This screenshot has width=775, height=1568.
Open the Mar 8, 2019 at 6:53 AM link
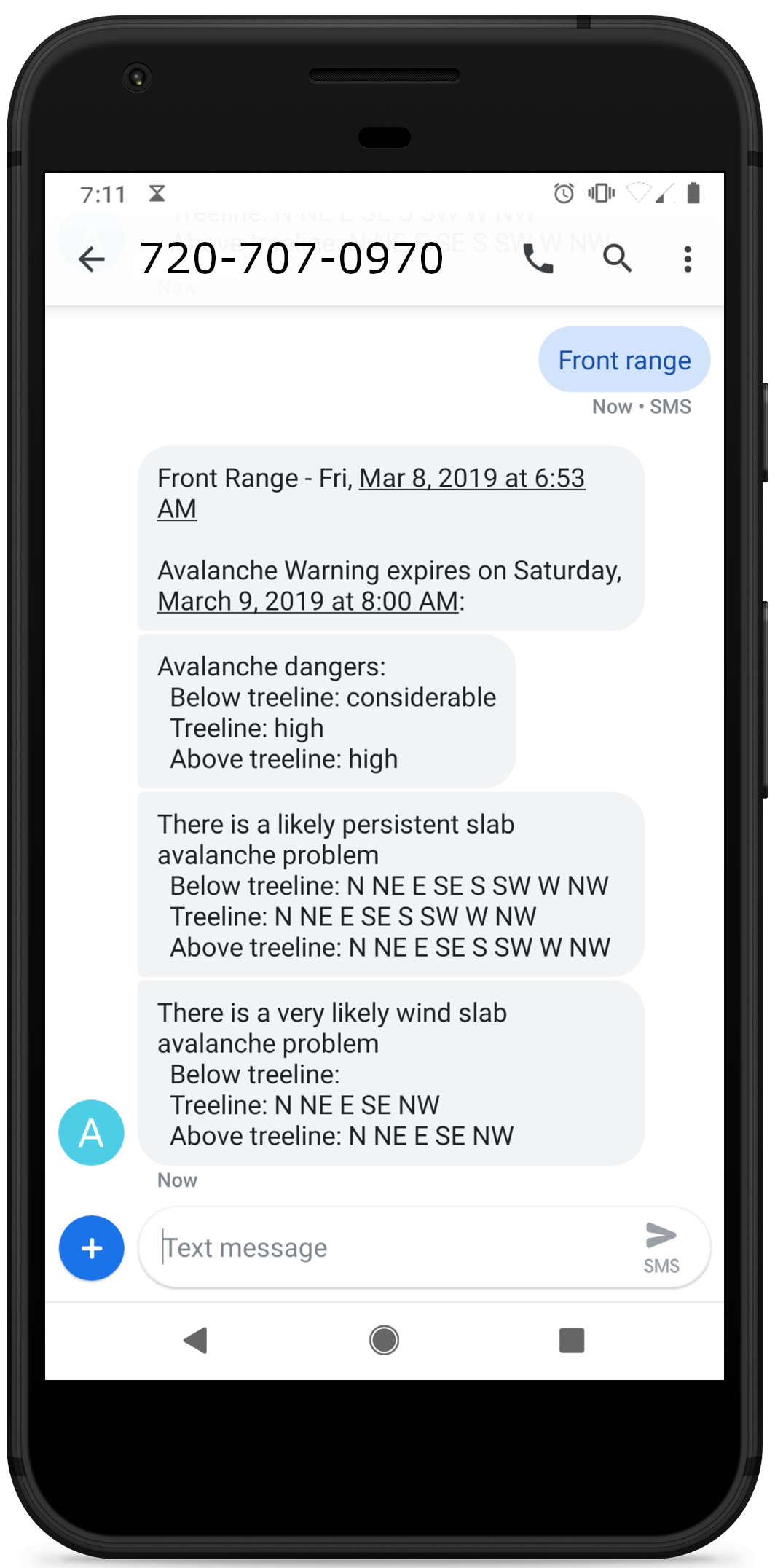(371, 493)
